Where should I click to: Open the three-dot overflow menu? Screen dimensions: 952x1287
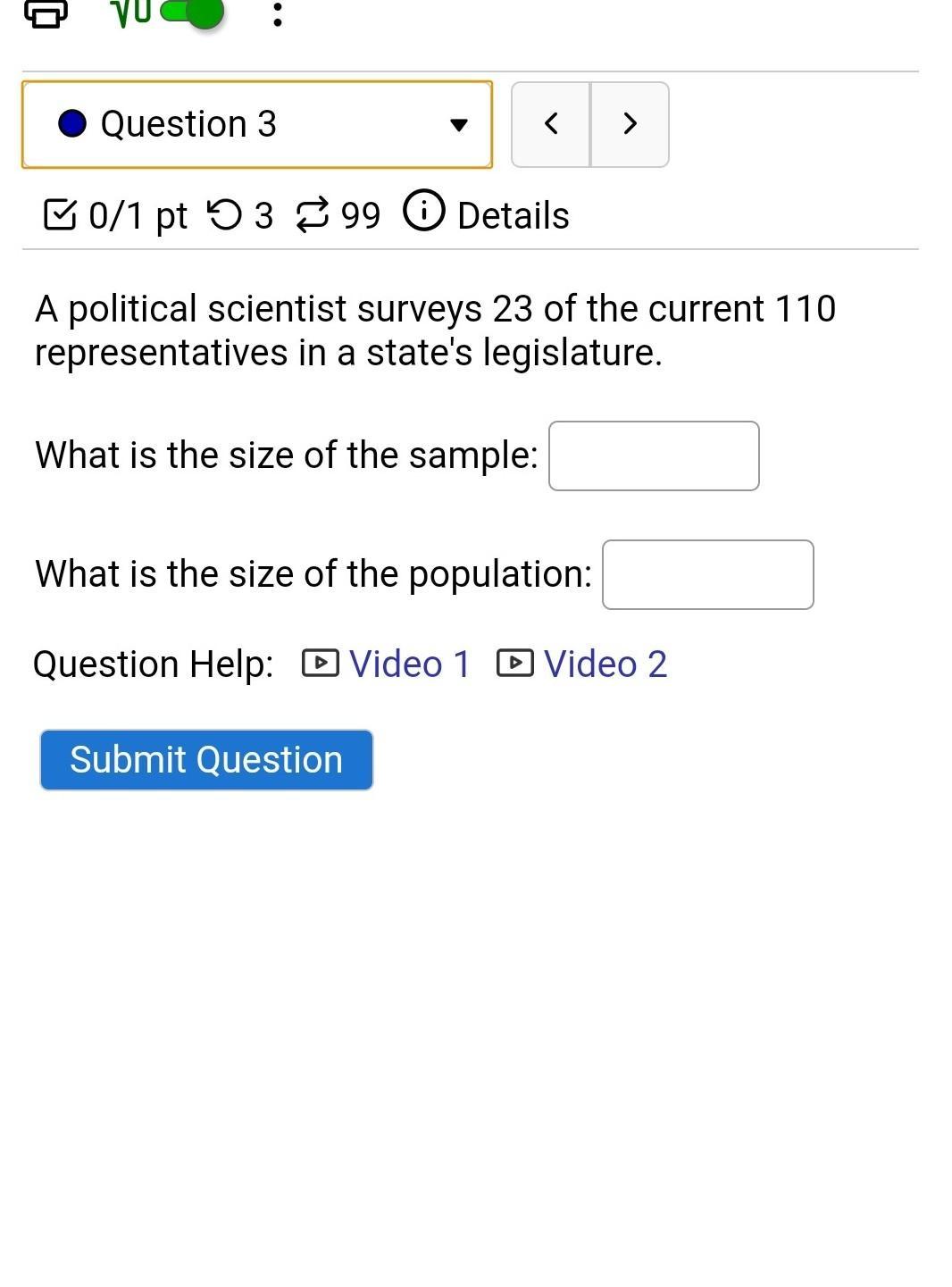[278, 13]
